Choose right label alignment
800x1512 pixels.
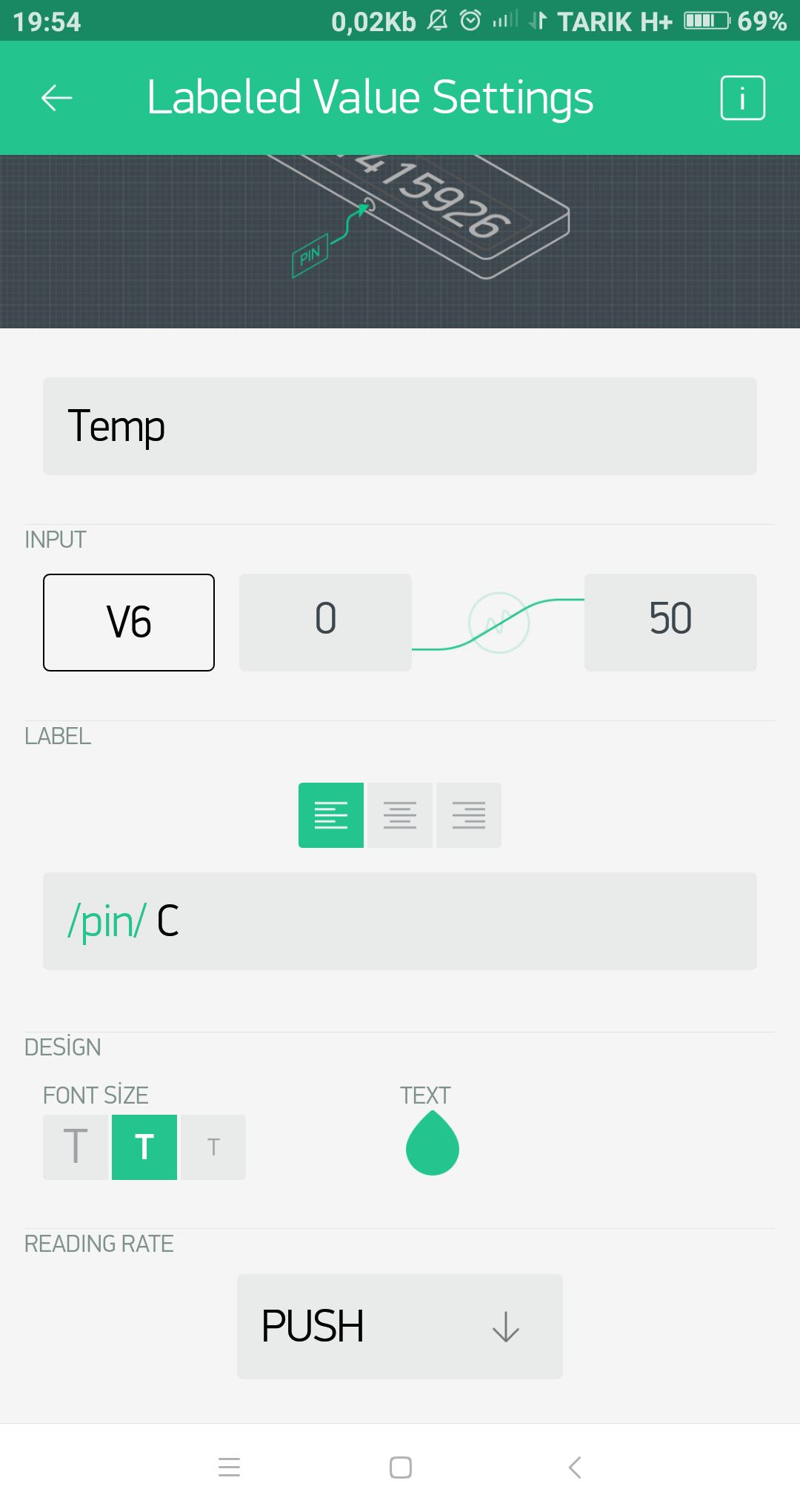[469, 815]
